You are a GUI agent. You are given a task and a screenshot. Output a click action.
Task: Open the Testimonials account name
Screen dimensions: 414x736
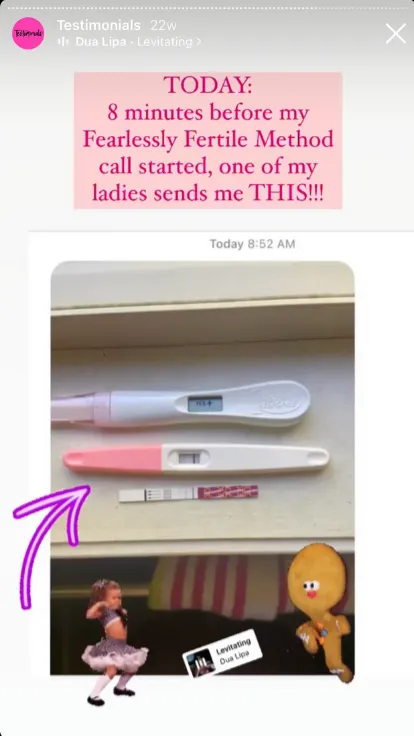[99, 25]
